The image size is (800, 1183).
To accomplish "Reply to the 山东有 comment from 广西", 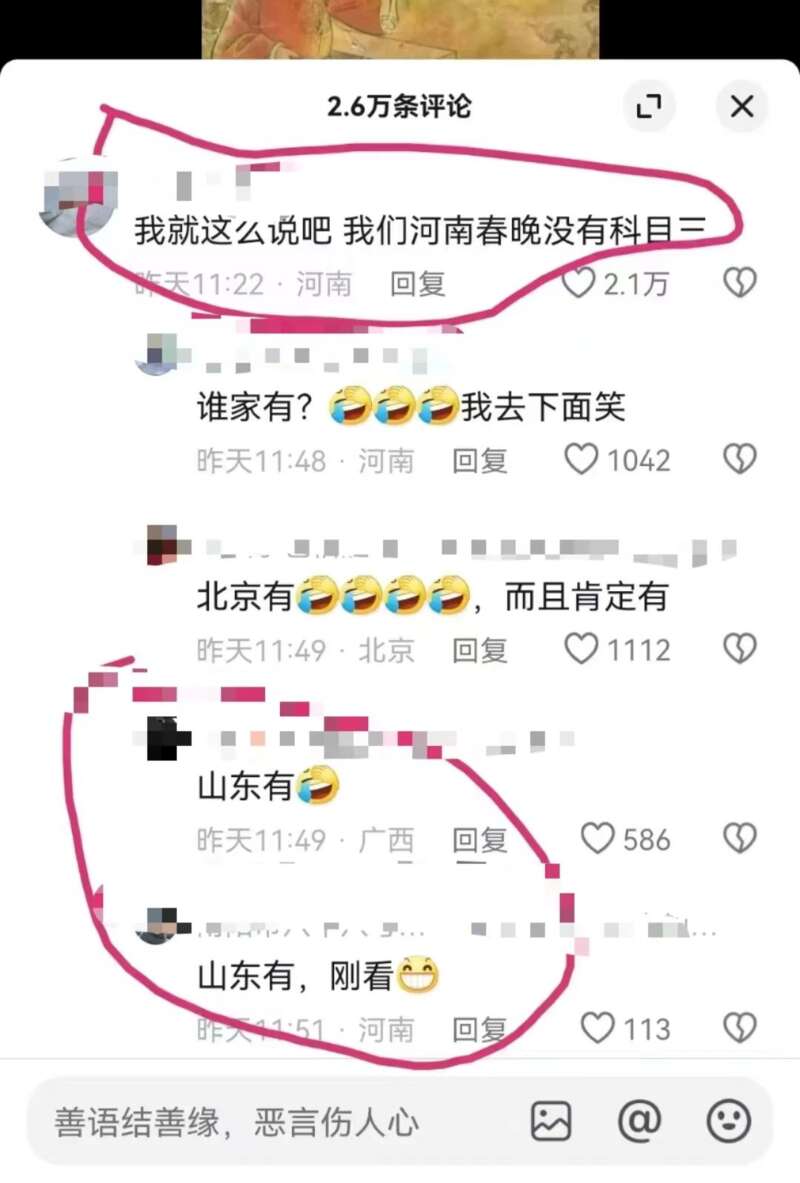I will pos(479,839).
